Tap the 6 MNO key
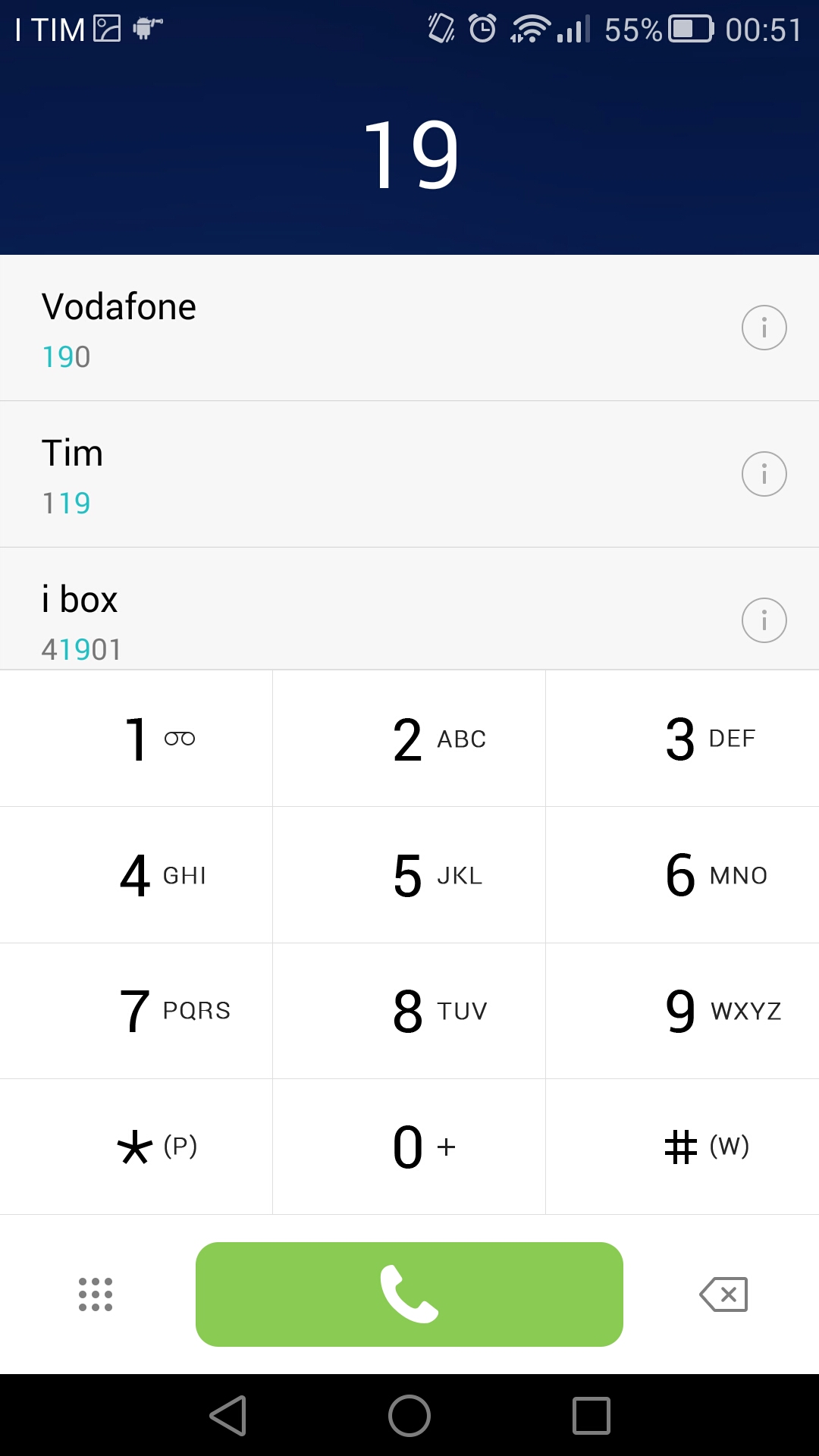 click(x=682, y=875)
